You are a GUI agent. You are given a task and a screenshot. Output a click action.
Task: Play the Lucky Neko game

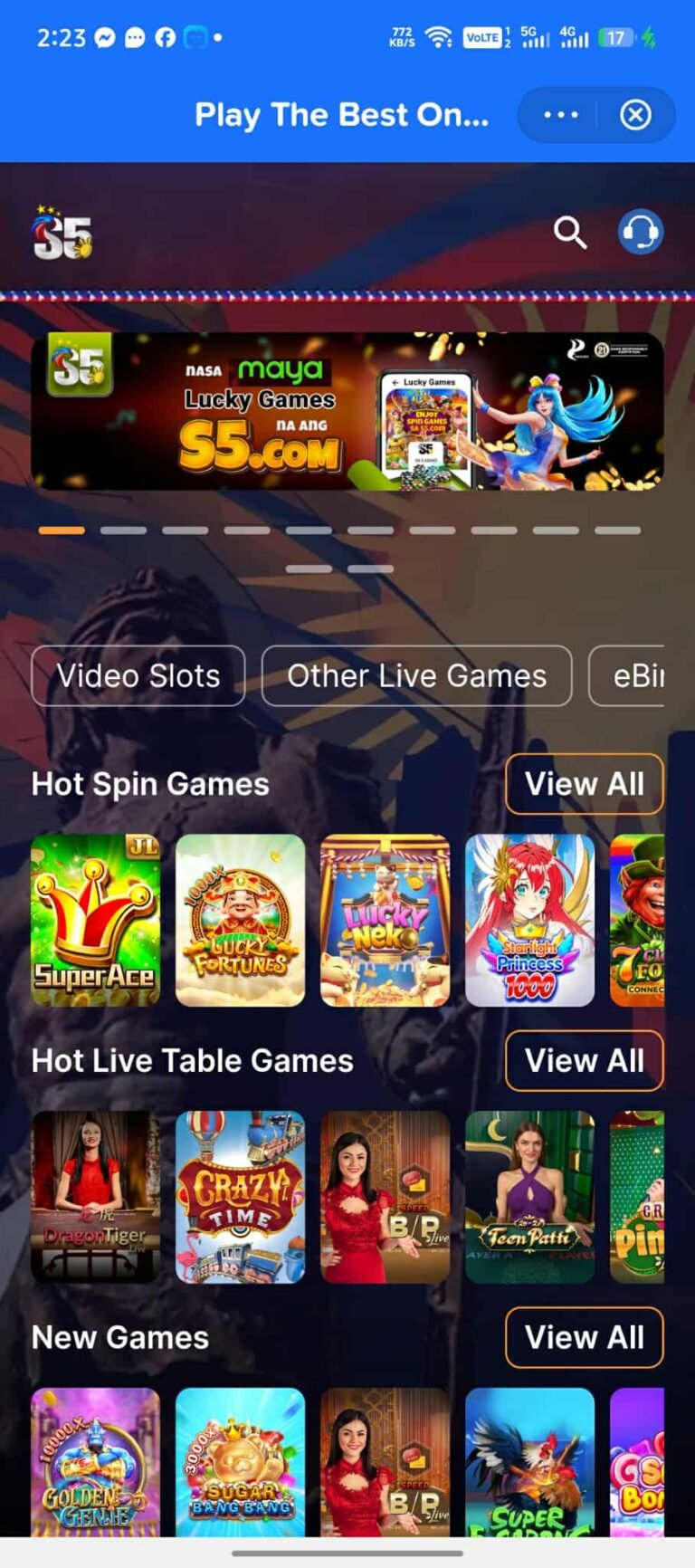pyautogui.click(x=385, y=920)
